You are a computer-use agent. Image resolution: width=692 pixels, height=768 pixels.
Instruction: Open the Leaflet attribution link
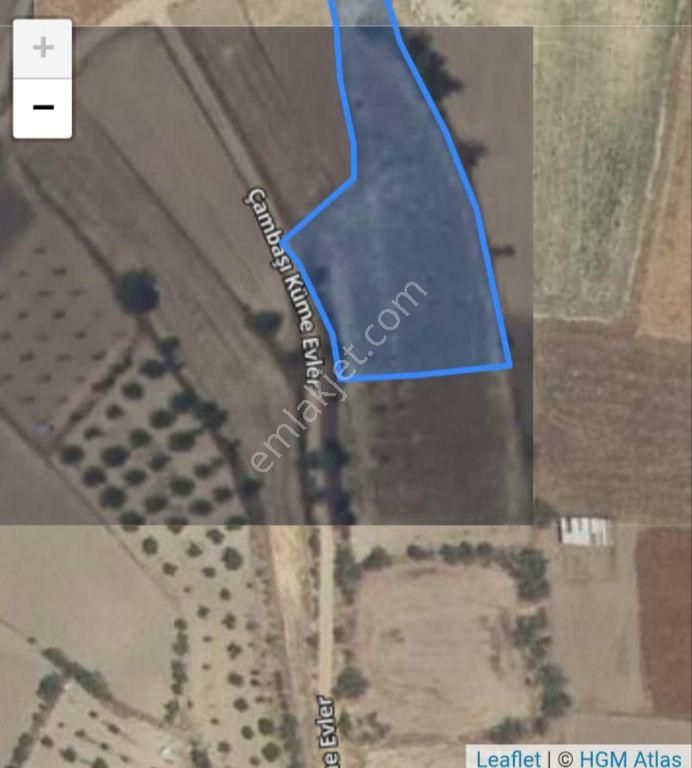coord(508,758)
